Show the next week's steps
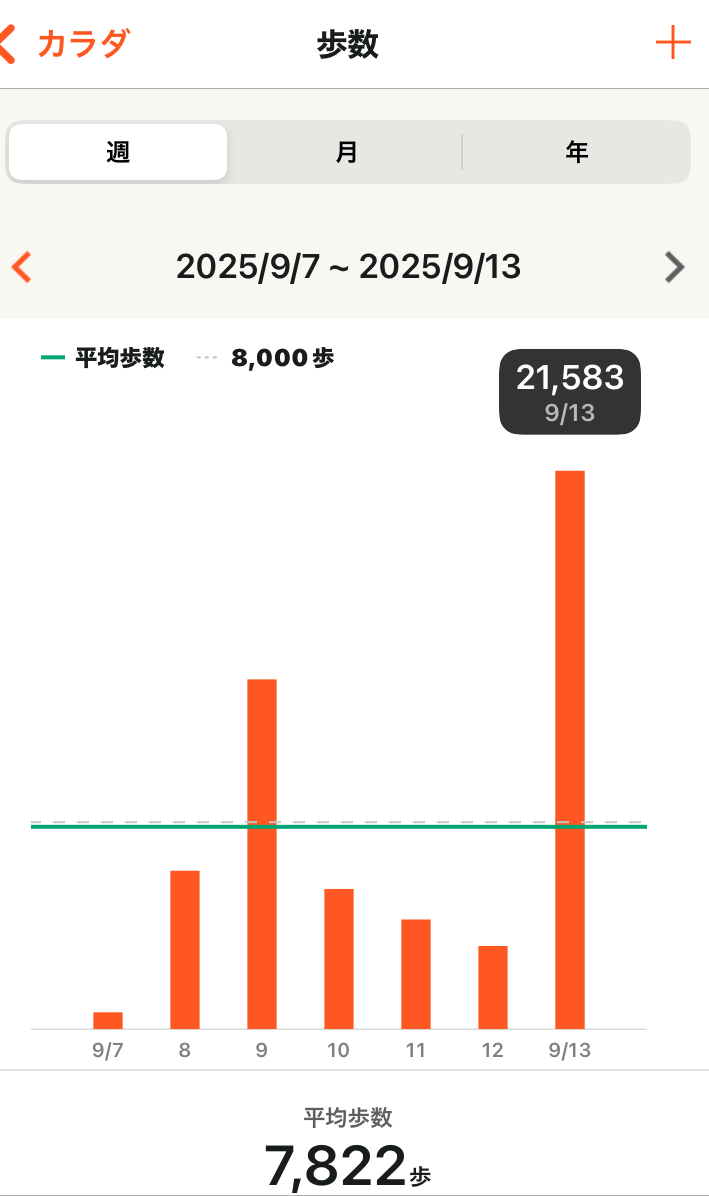This screenshot has width=709, height=1196. [x=674, y=267]
